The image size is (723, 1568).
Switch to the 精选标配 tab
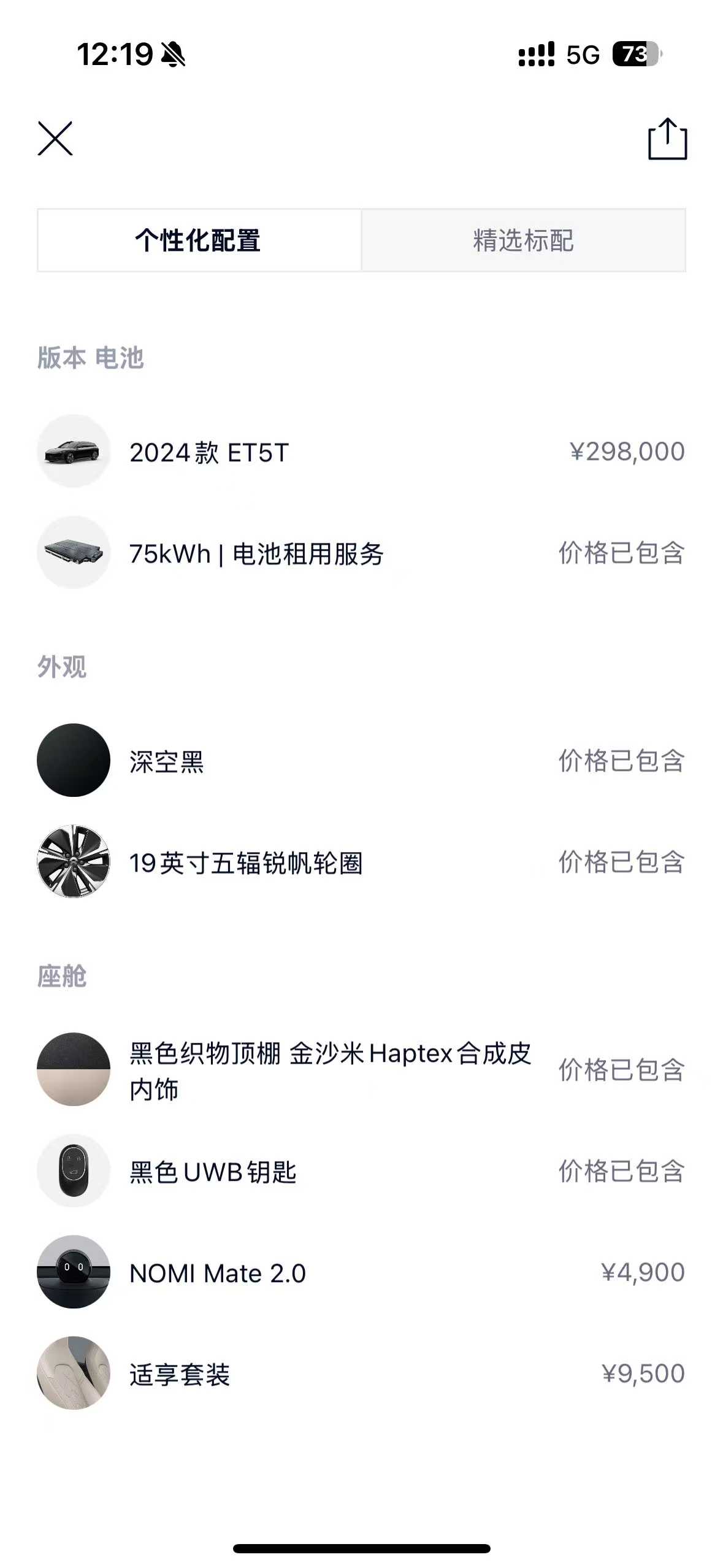pos(523,240)
